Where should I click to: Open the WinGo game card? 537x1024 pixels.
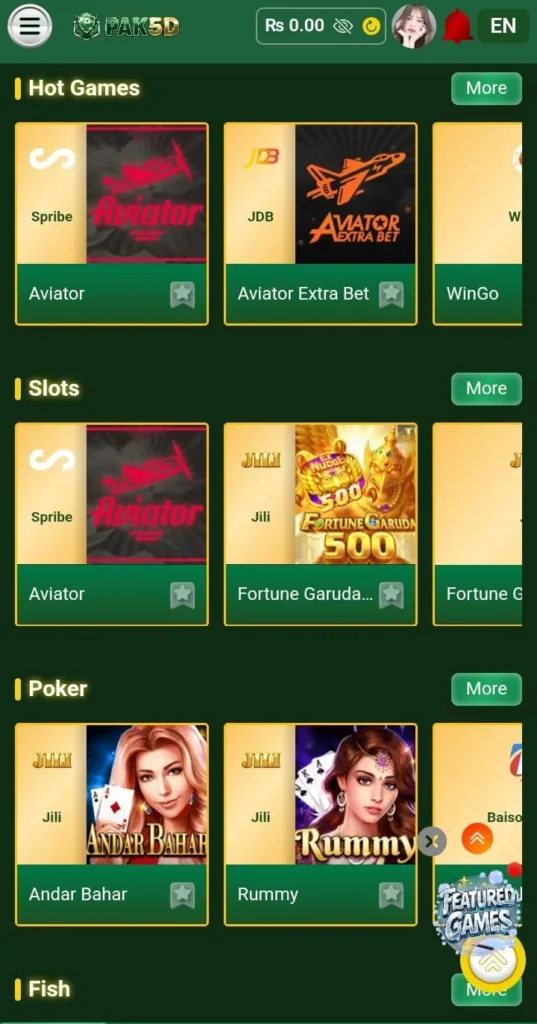tap(477, 223)
